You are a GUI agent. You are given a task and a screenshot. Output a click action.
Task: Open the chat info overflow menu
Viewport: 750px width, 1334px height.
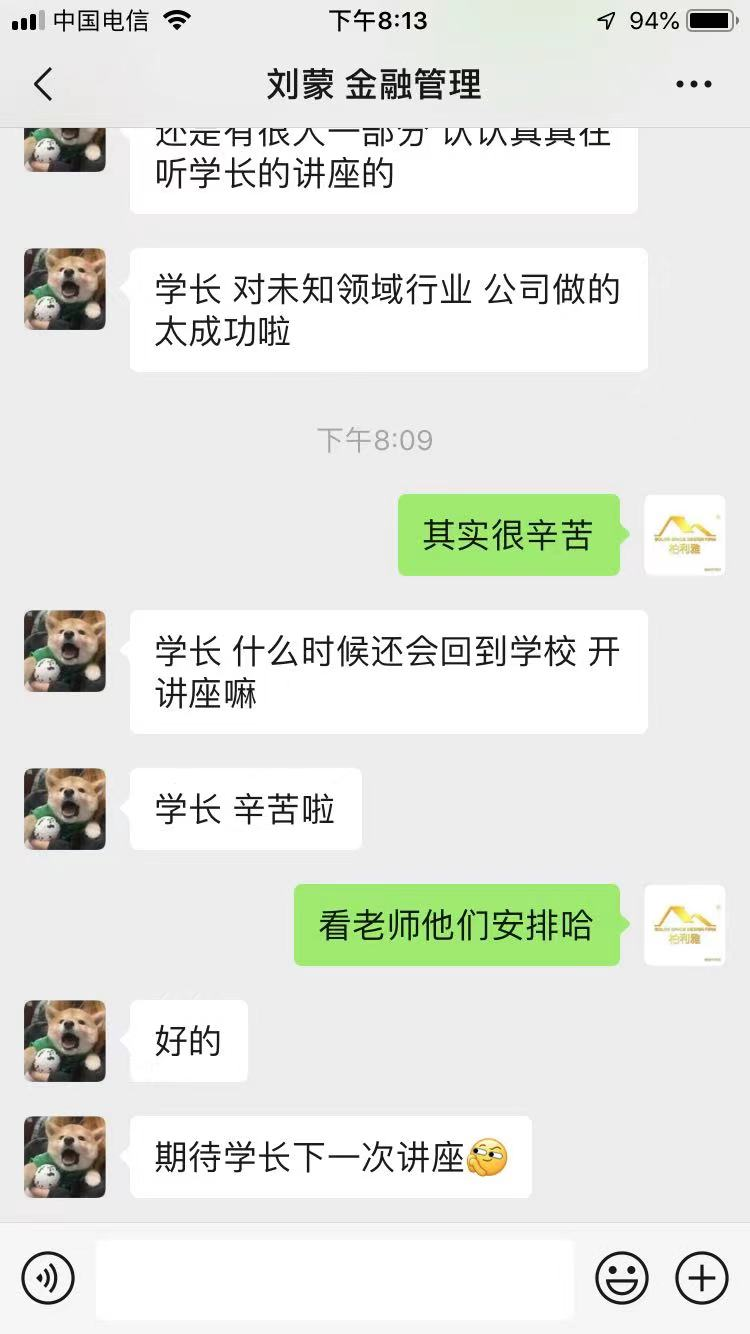693,85
